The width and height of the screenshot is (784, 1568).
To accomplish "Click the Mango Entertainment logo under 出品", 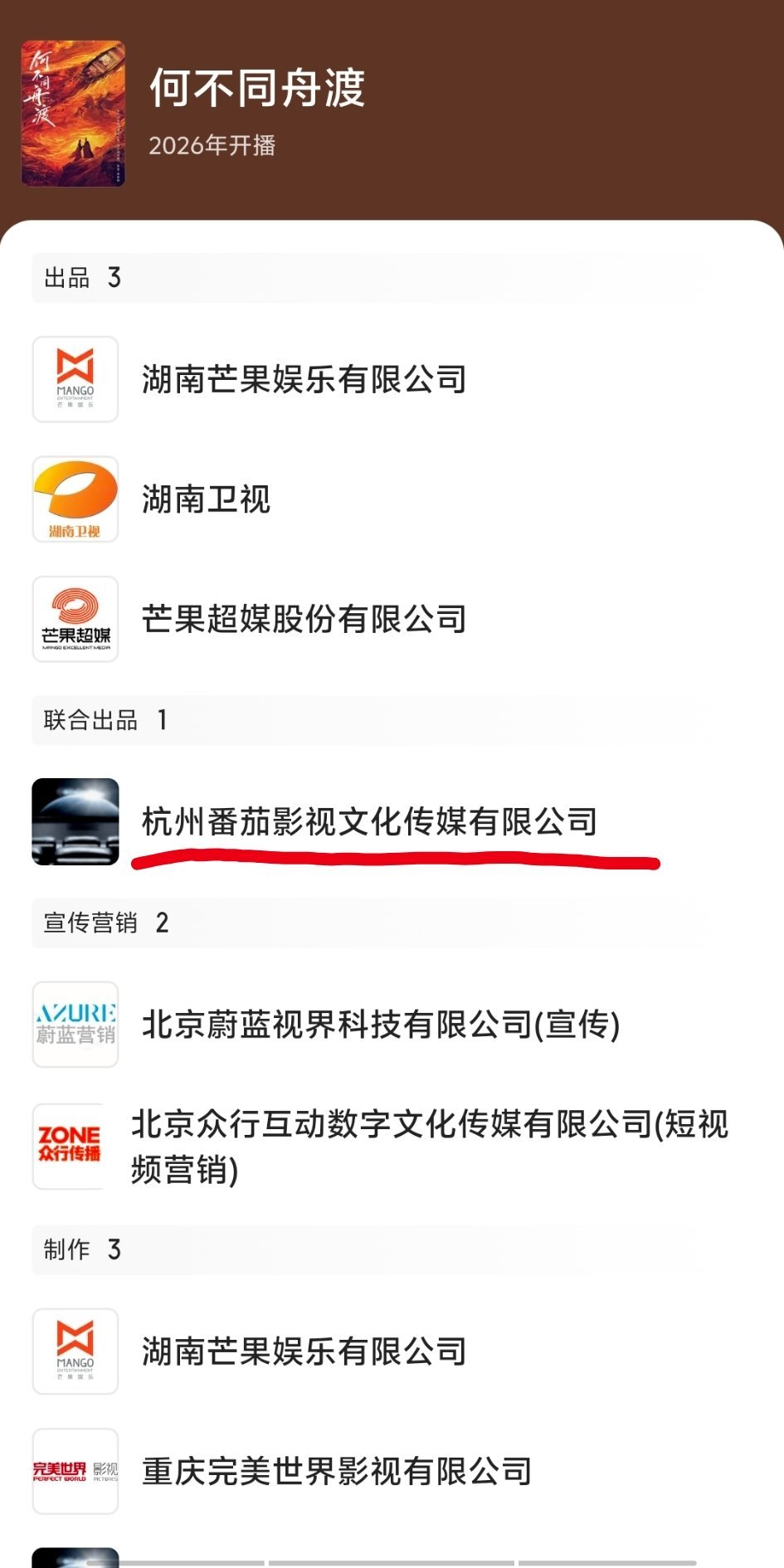I will 75,381.
